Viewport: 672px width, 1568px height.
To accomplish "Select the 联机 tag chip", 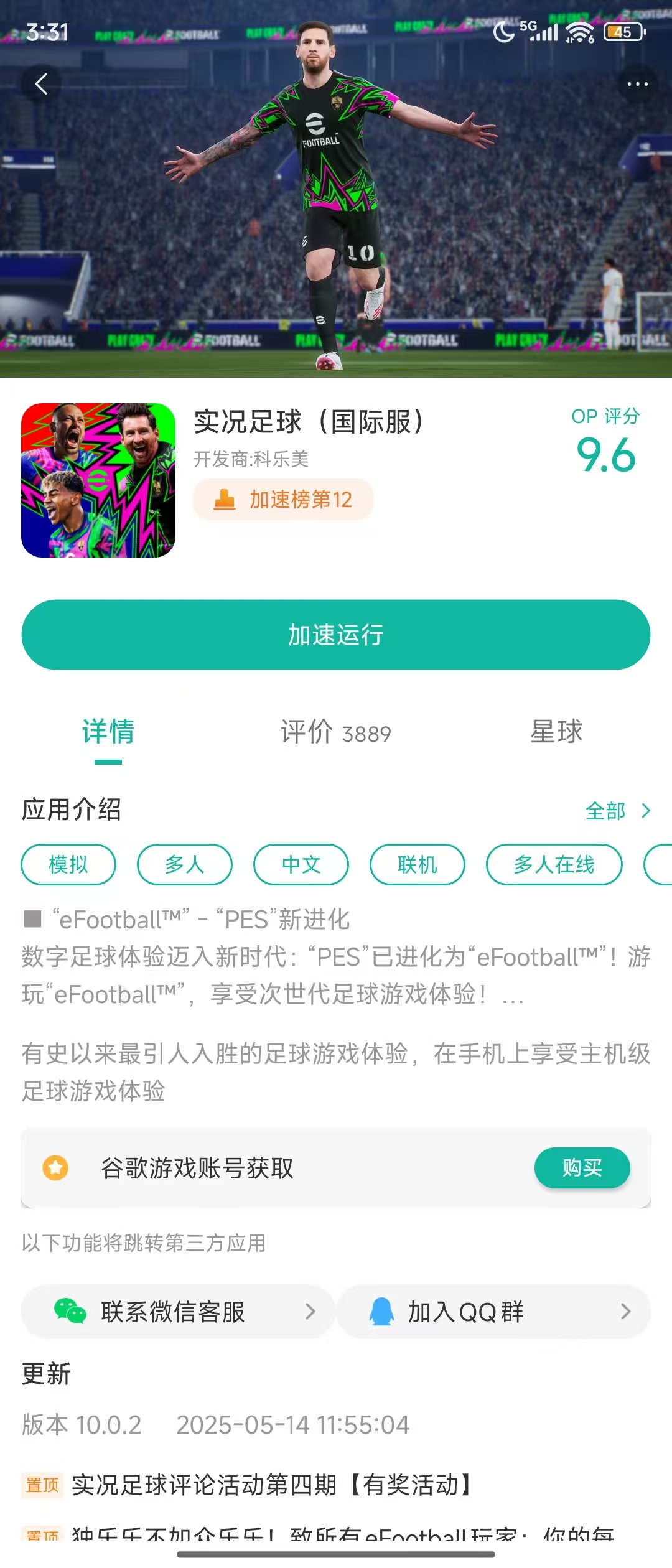I will (418, 864).
